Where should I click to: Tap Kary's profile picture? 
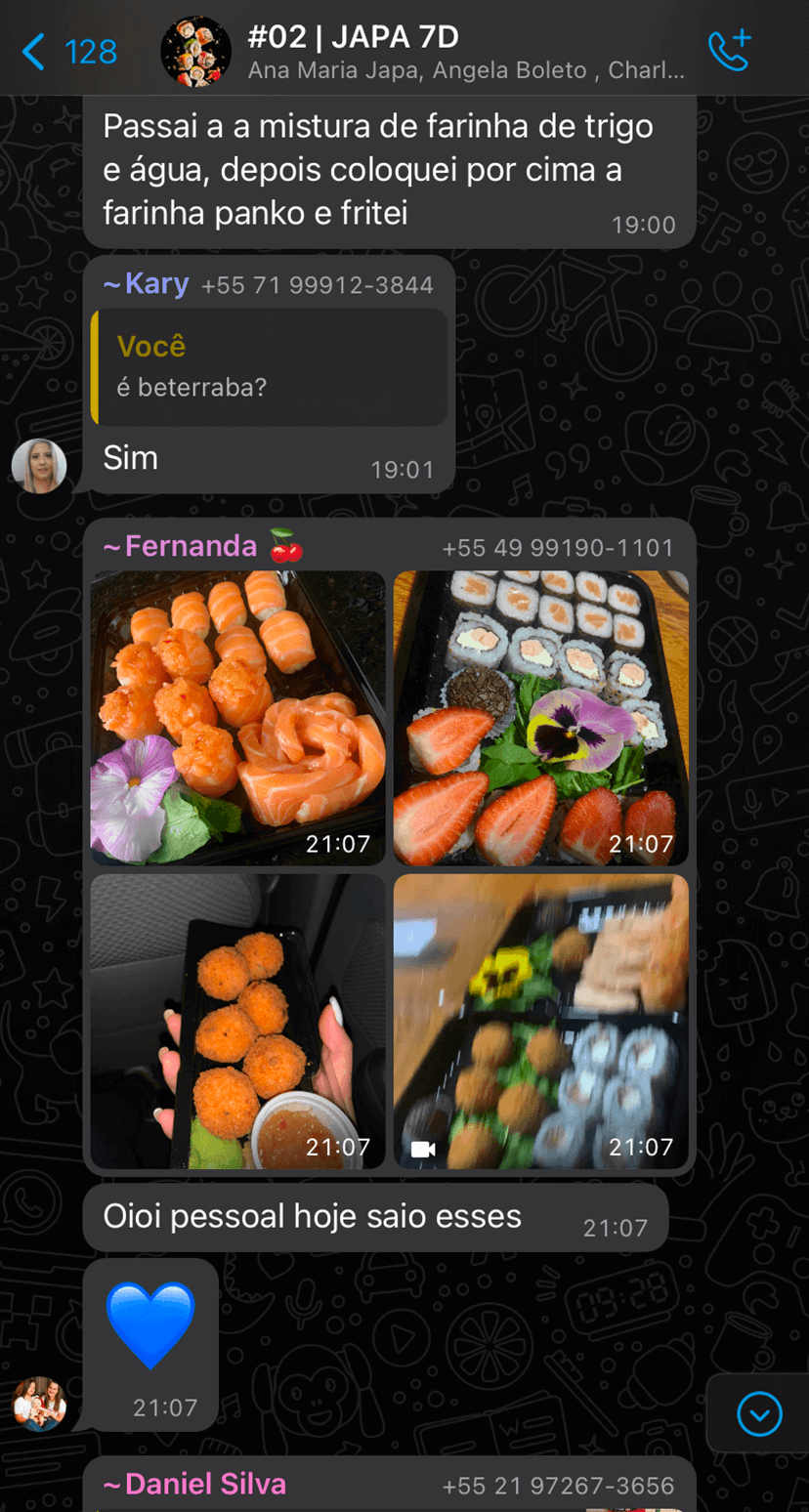39,466
